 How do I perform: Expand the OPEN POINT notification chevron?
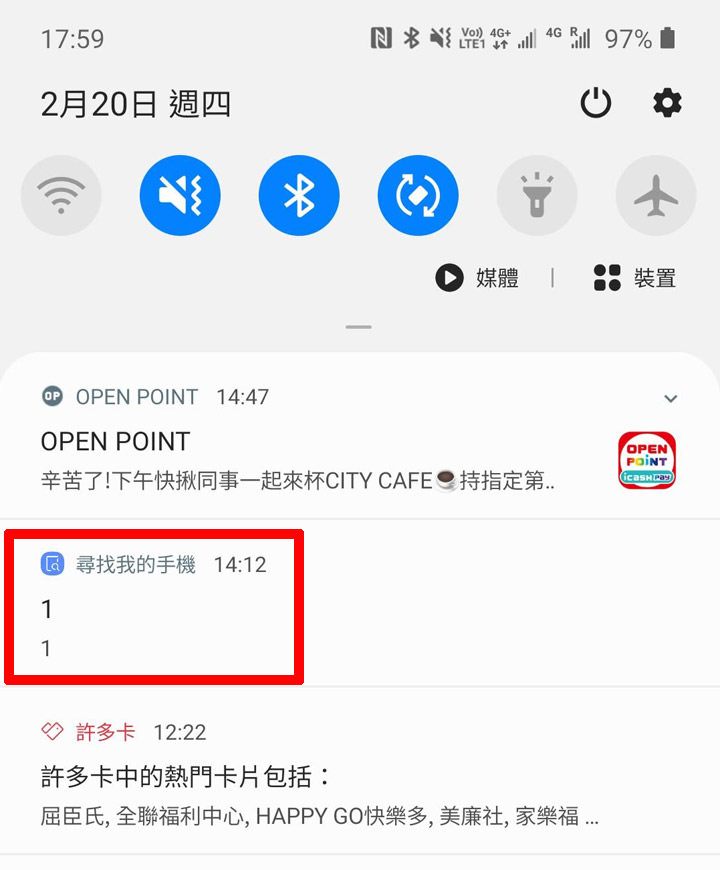671,397
